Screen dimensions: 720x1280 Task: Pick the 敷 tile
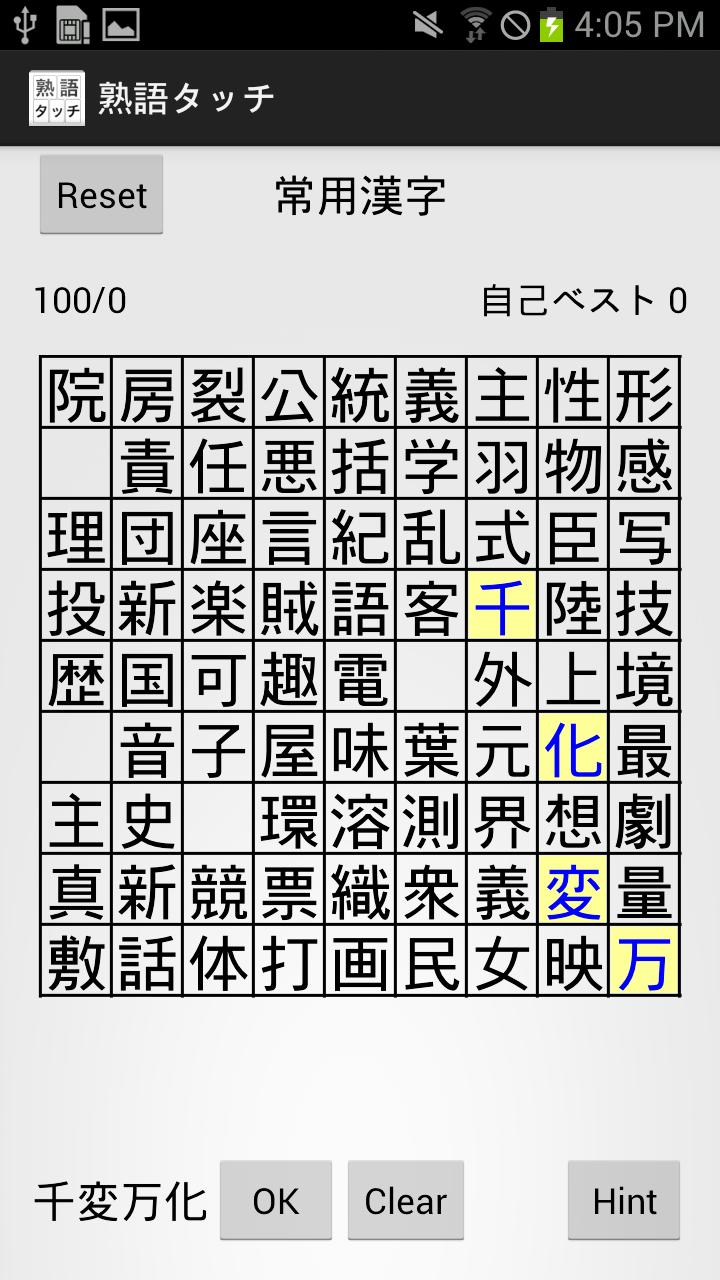point(76,961)
